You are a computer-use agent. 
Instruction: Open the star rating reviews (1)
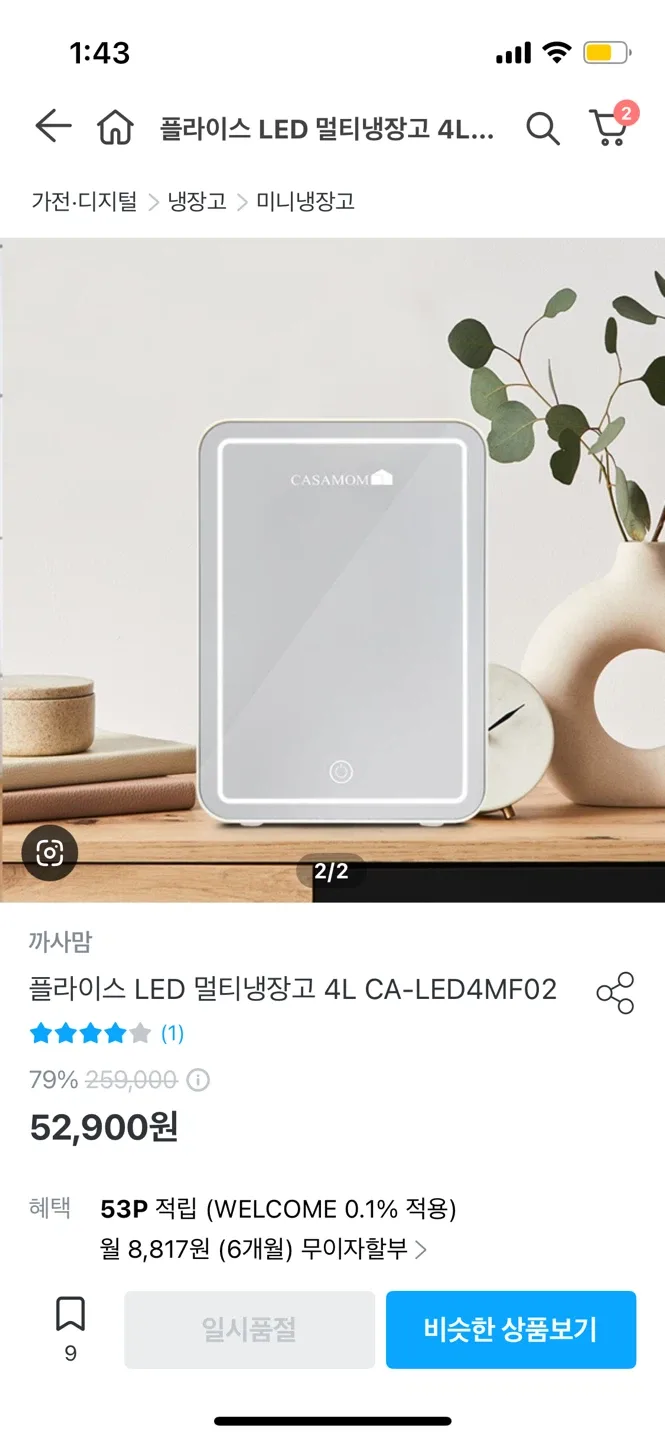(x=107, y=1033)
